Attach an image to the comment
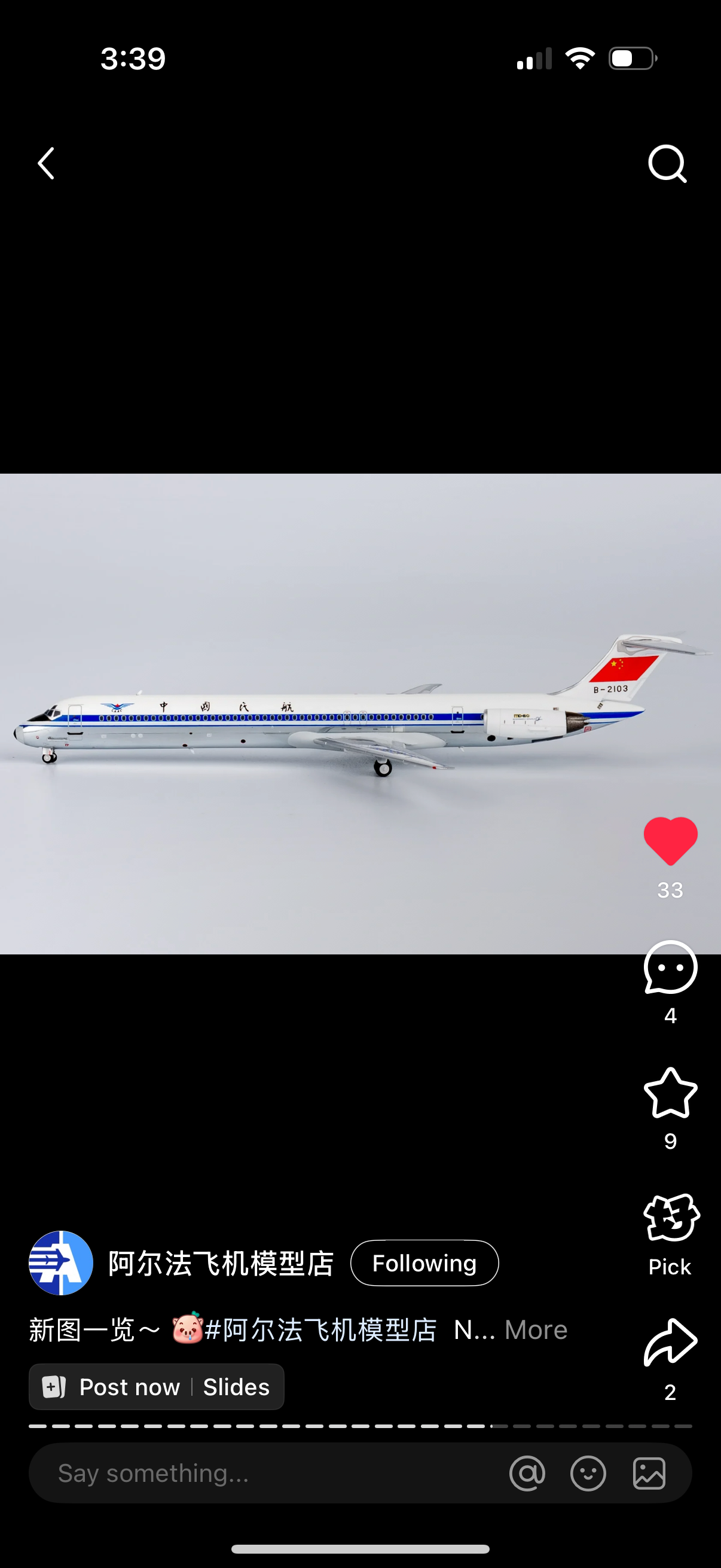Viewport: 721px width, 1568px height. [x=649, y=1474]
